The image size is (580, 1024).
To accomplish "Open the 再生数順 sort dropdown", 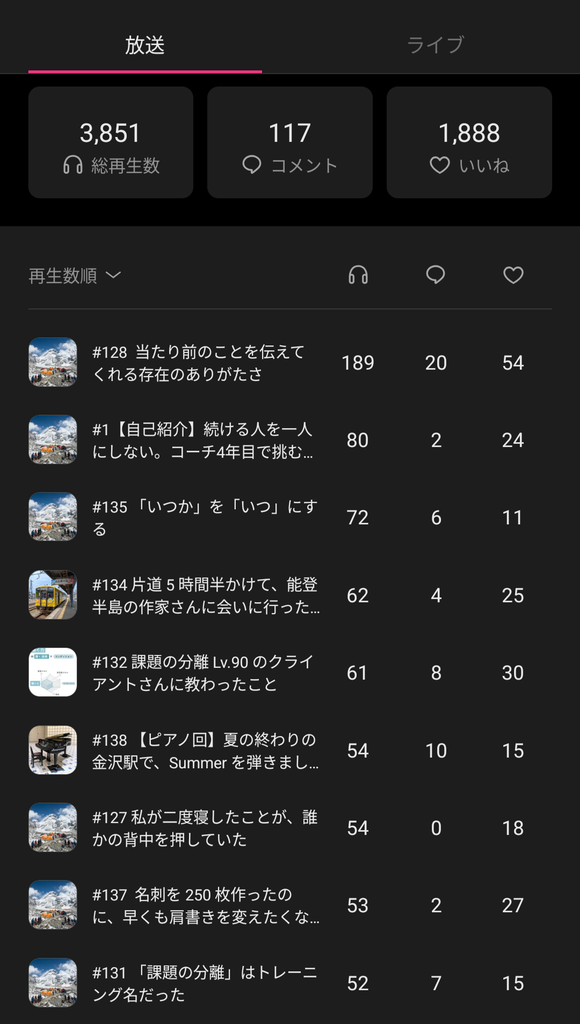I will pyautogui.click(x=75, y=276).
